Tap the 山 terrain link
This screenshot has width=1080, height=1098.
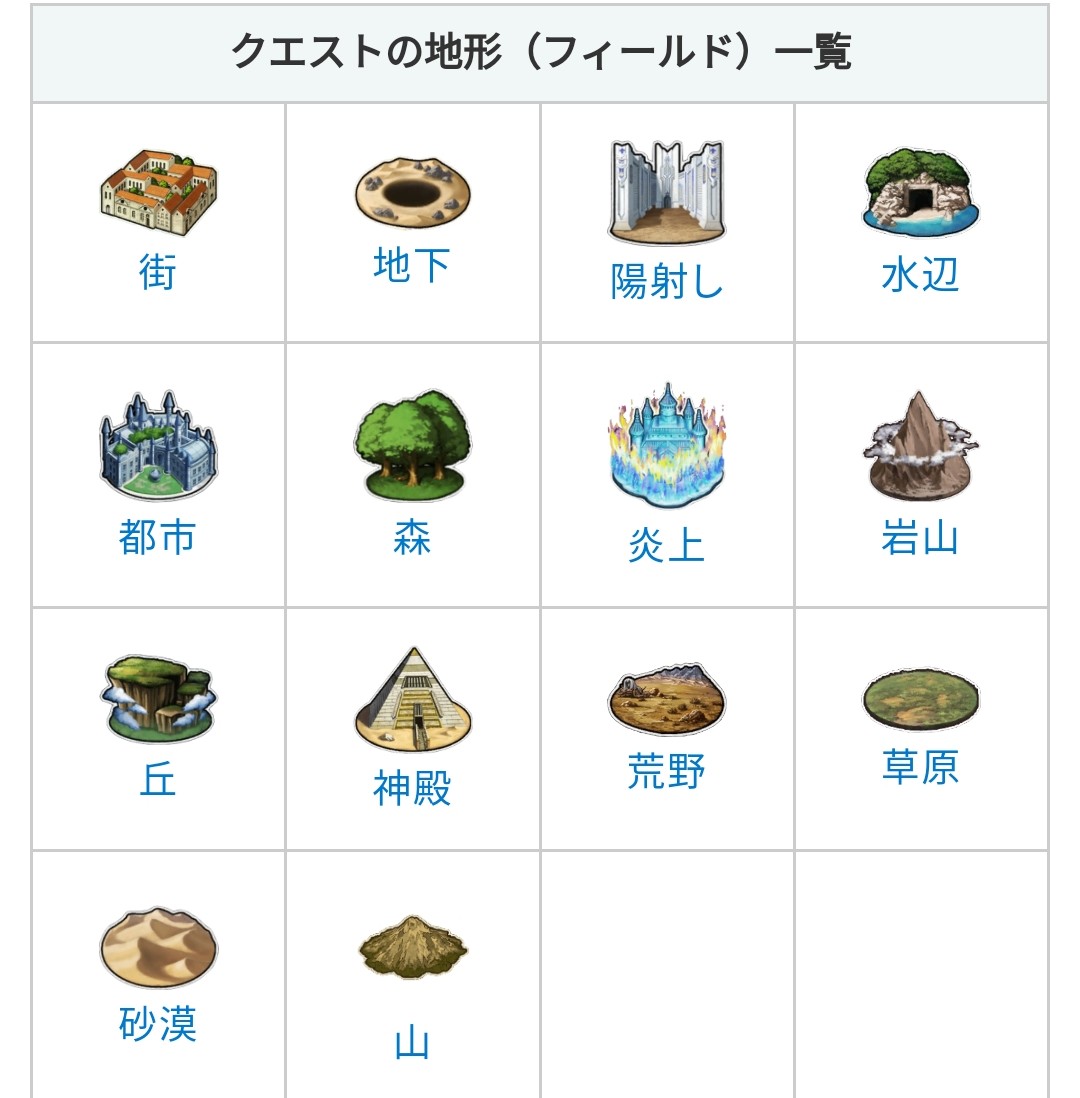(412, 1043)
